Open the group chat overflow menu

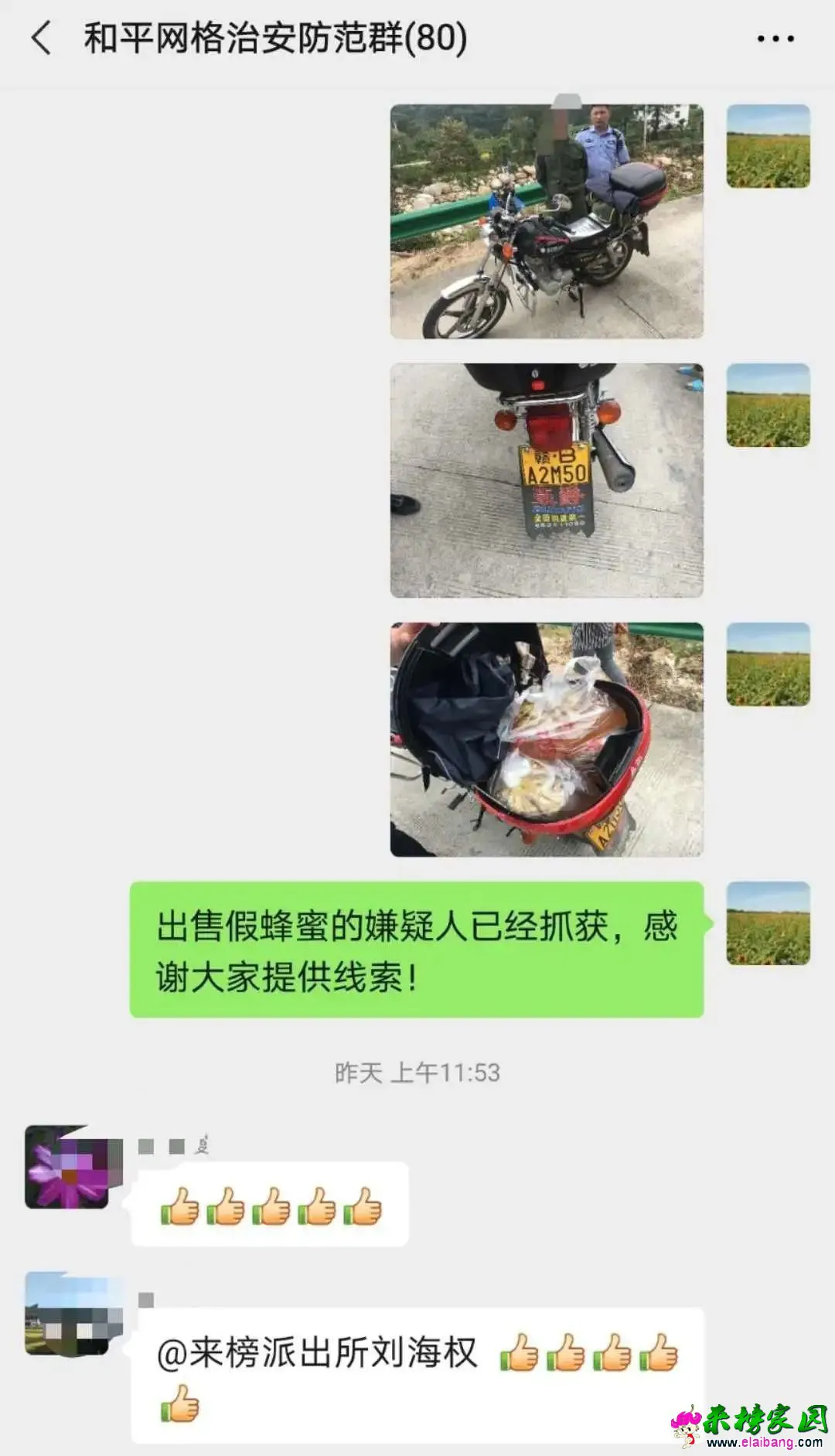[775, 39]
